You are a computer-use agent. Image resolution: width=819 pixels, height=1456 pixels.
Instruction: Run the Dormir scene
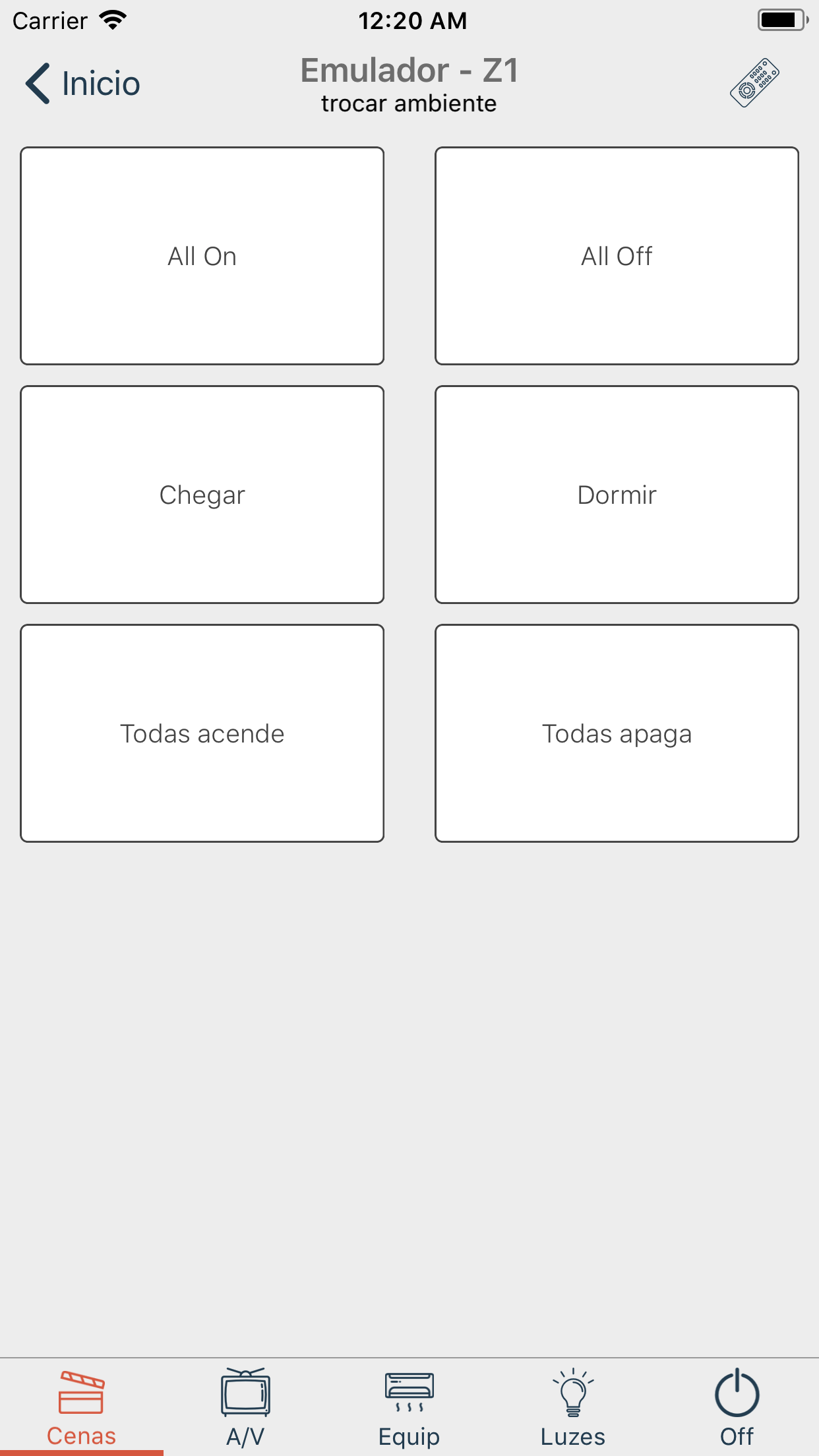click(617, 495)
